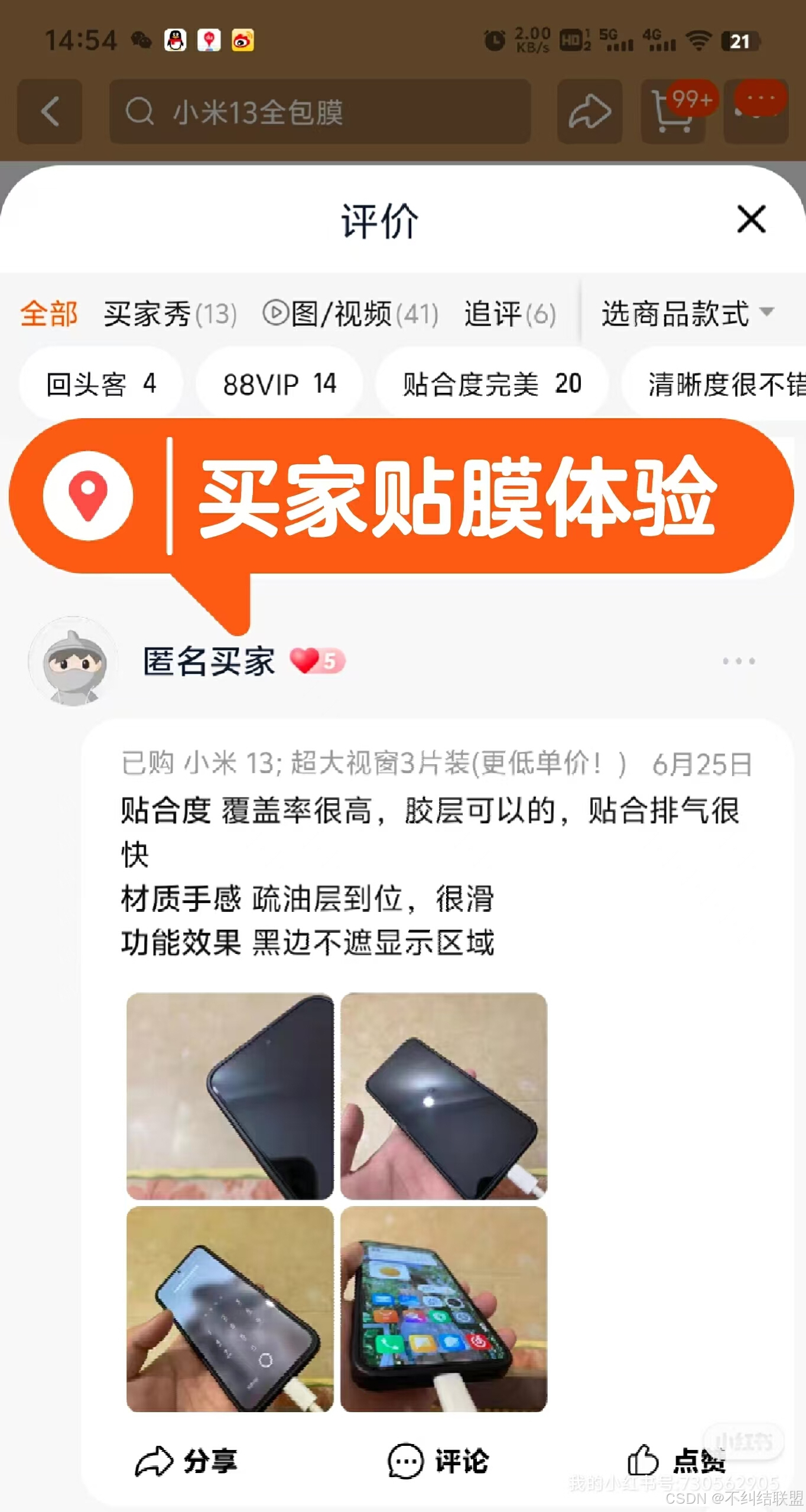The height and width of the screenshot is (1512, 806).
Task: Switch to the 图/视频 reviews tab
Action: tap(351, 313)
